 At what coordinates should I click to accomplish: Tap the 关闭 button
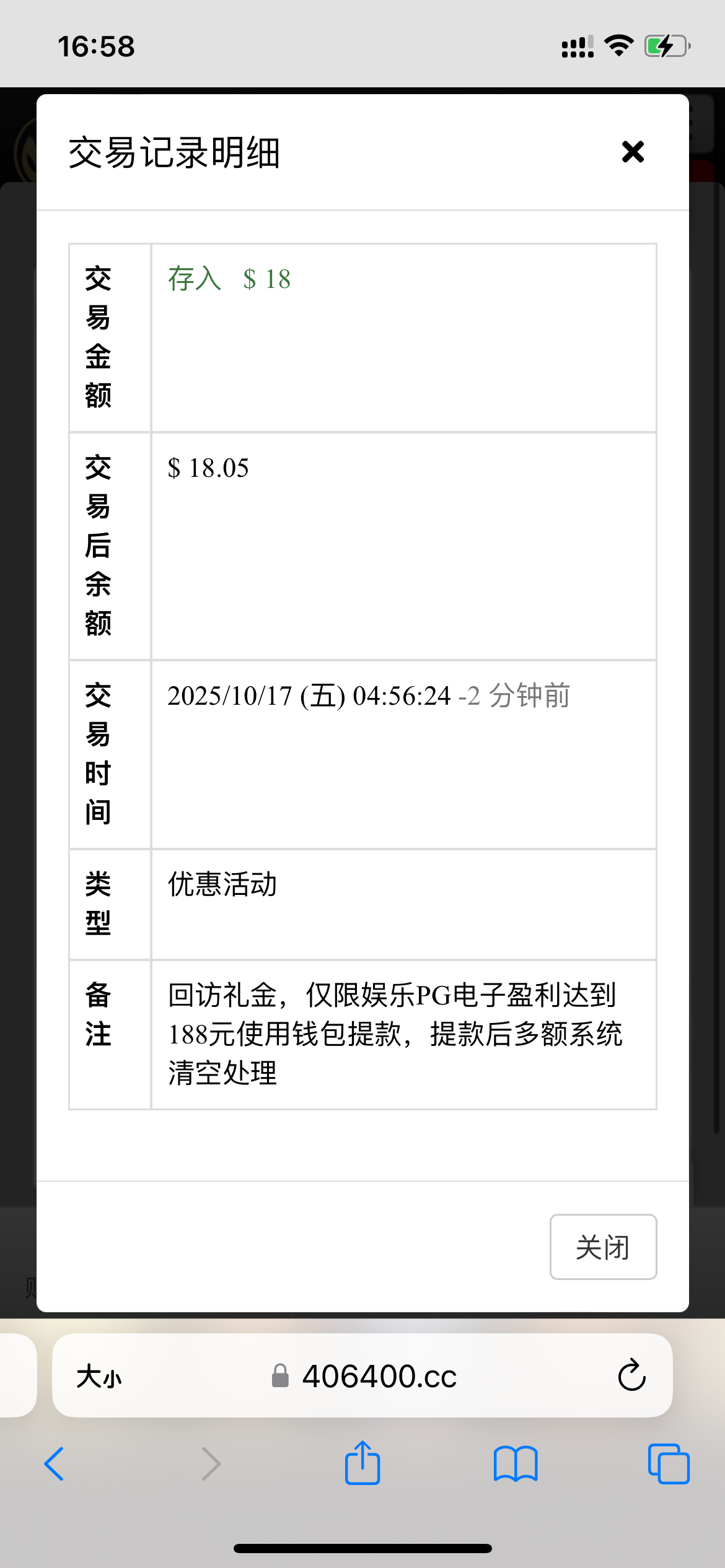coord(602,1247)
